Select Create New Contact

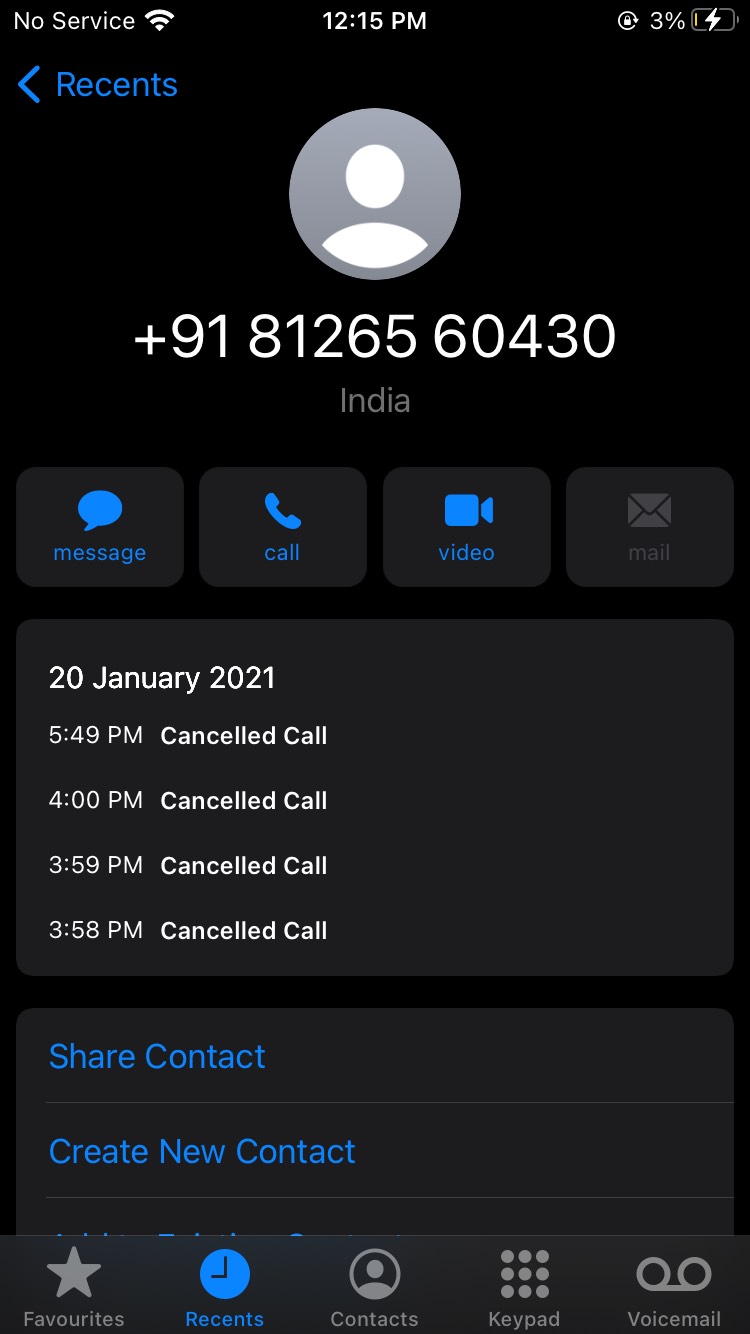202,1152
